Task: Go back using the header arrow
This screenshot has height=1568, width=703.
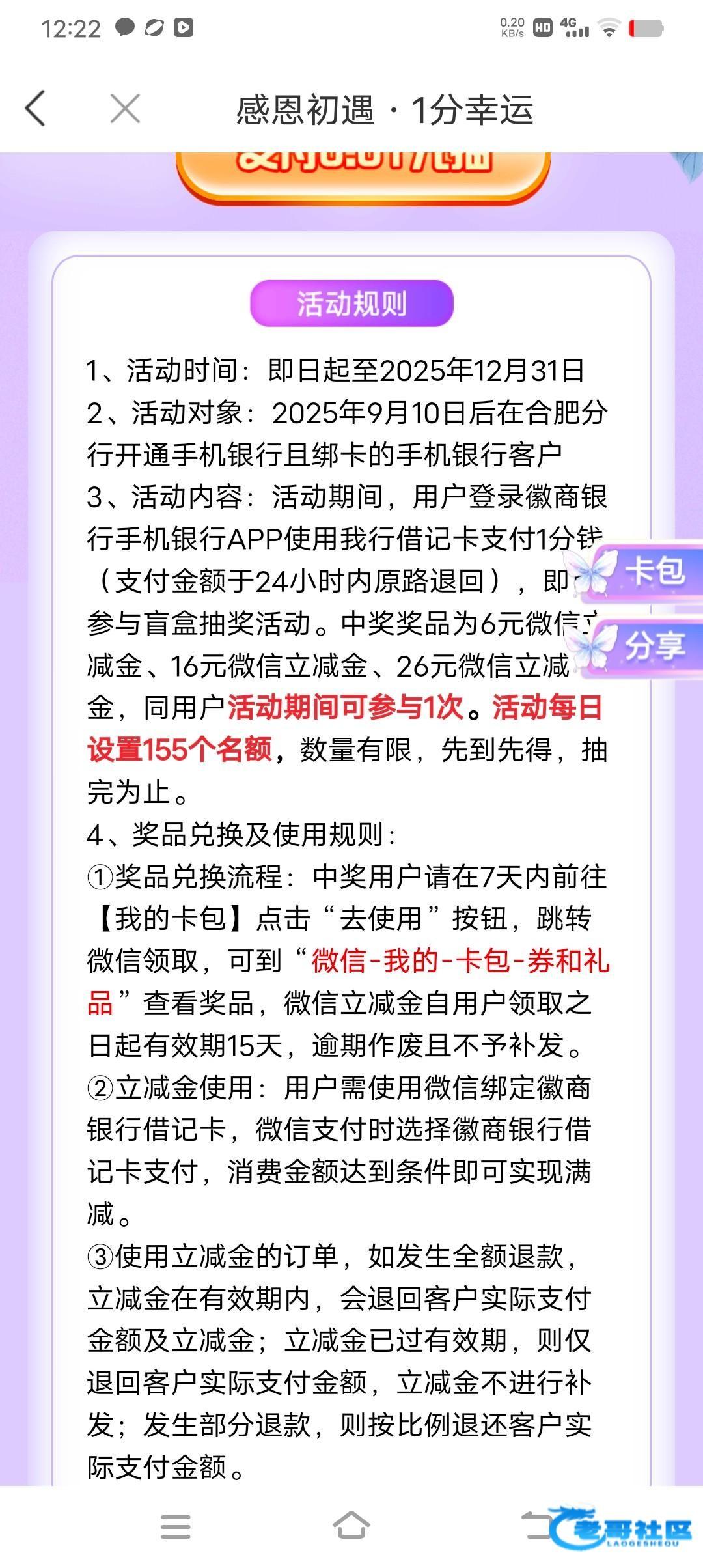Action: click(x=36, y=108)
